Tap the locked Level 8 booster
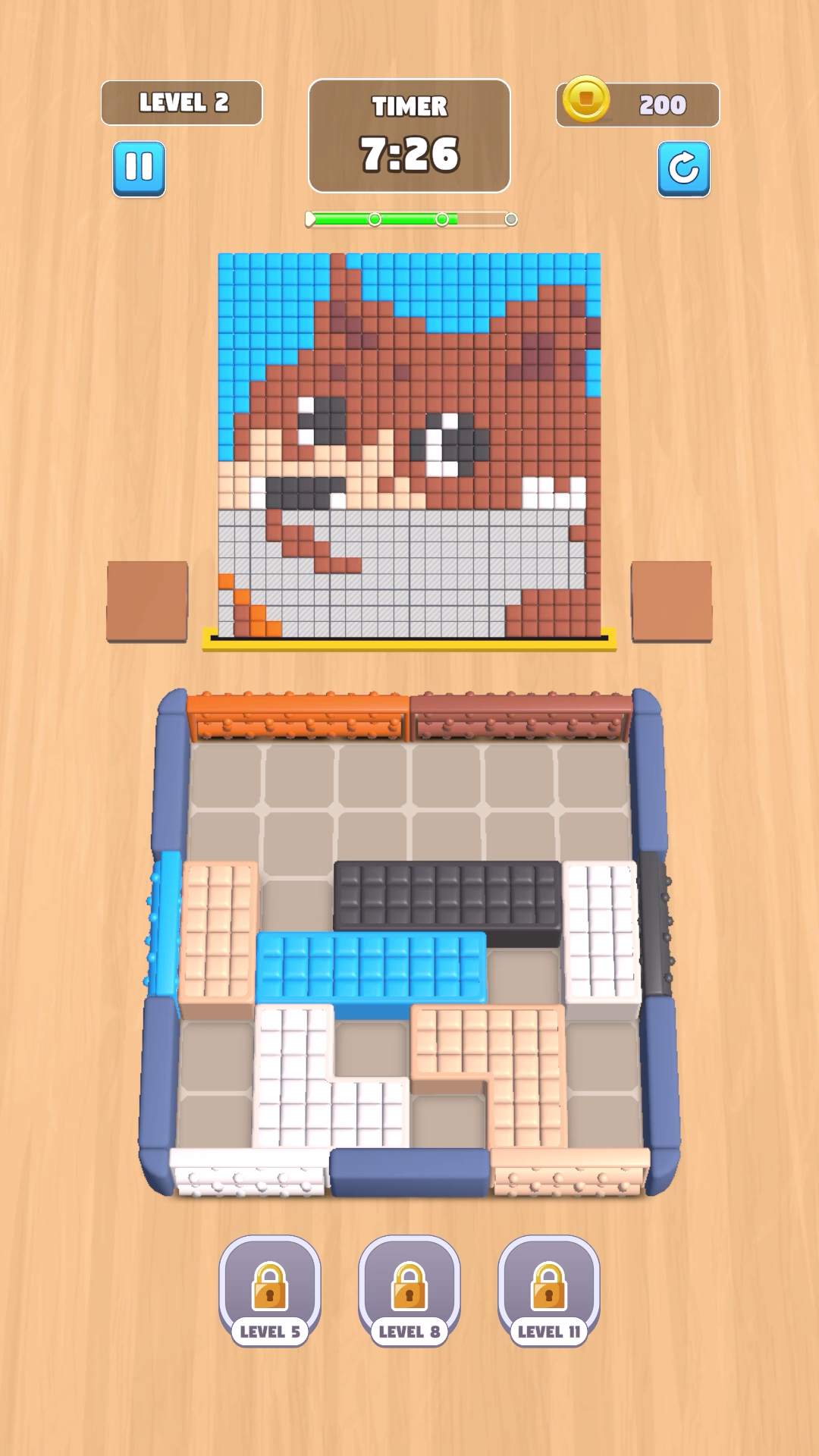The height and width of the screenshot is (1456, 819). (409, 1291)
